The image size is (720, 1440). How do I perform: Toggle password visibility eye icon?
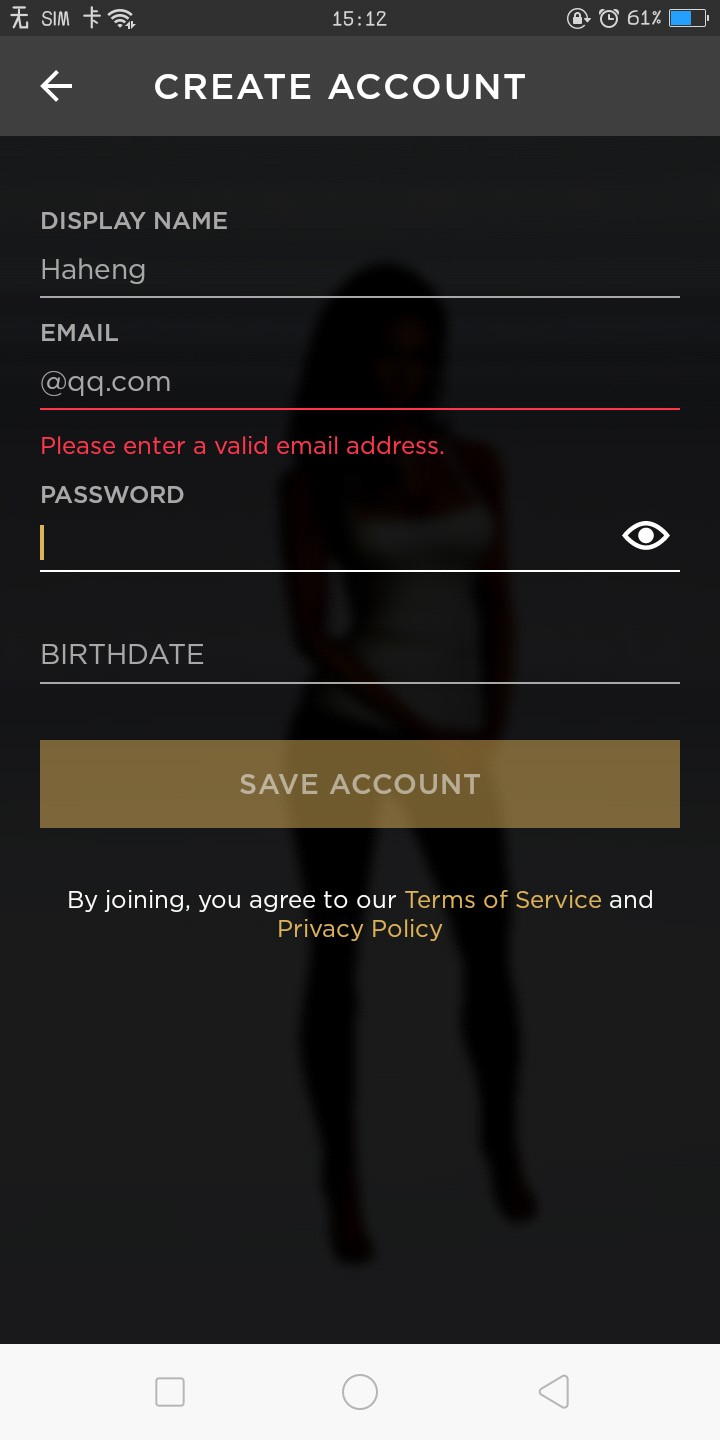click(x=646, y=537)
